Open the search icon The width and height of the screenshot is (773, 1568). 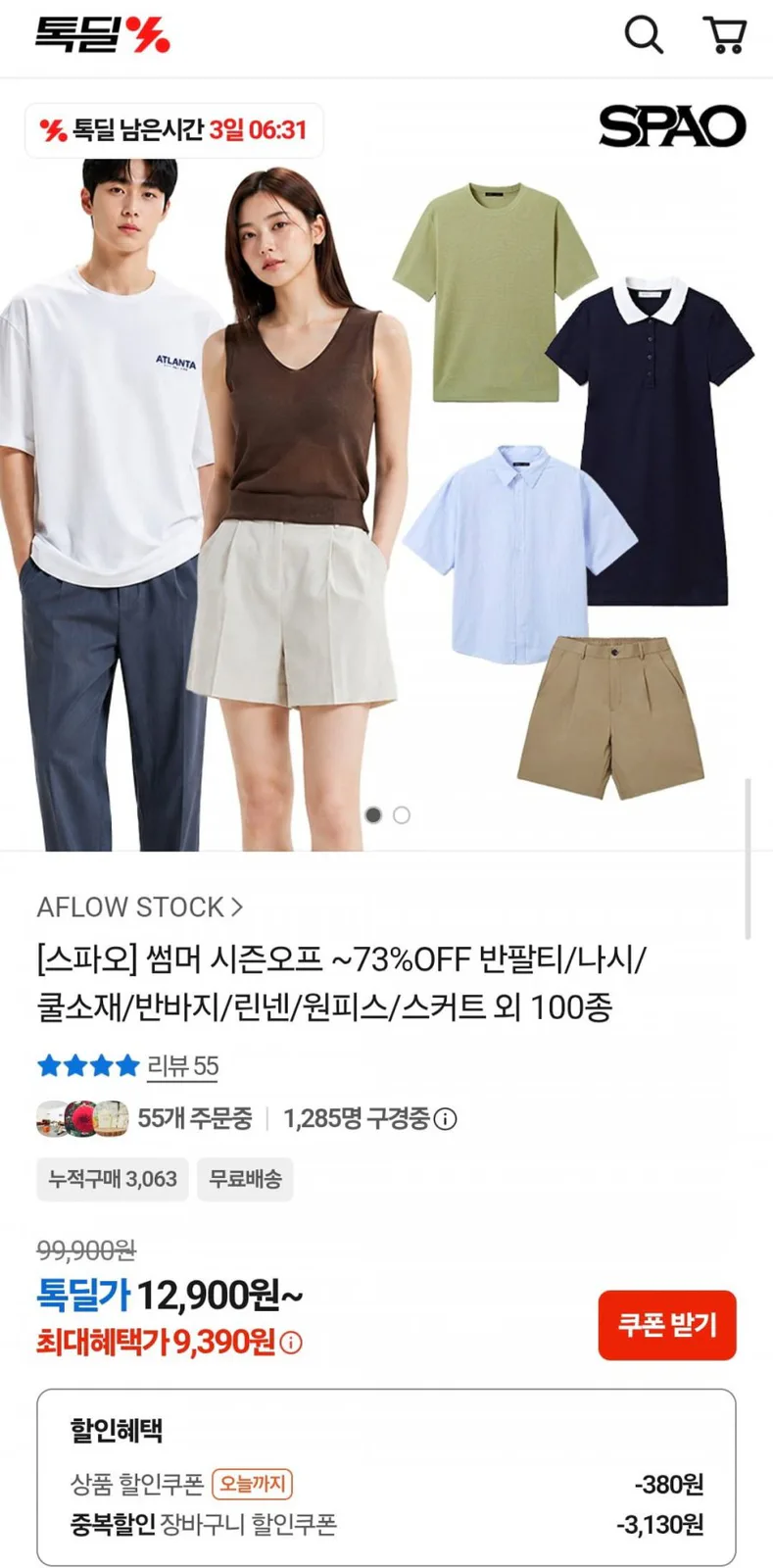coord(644,35)
